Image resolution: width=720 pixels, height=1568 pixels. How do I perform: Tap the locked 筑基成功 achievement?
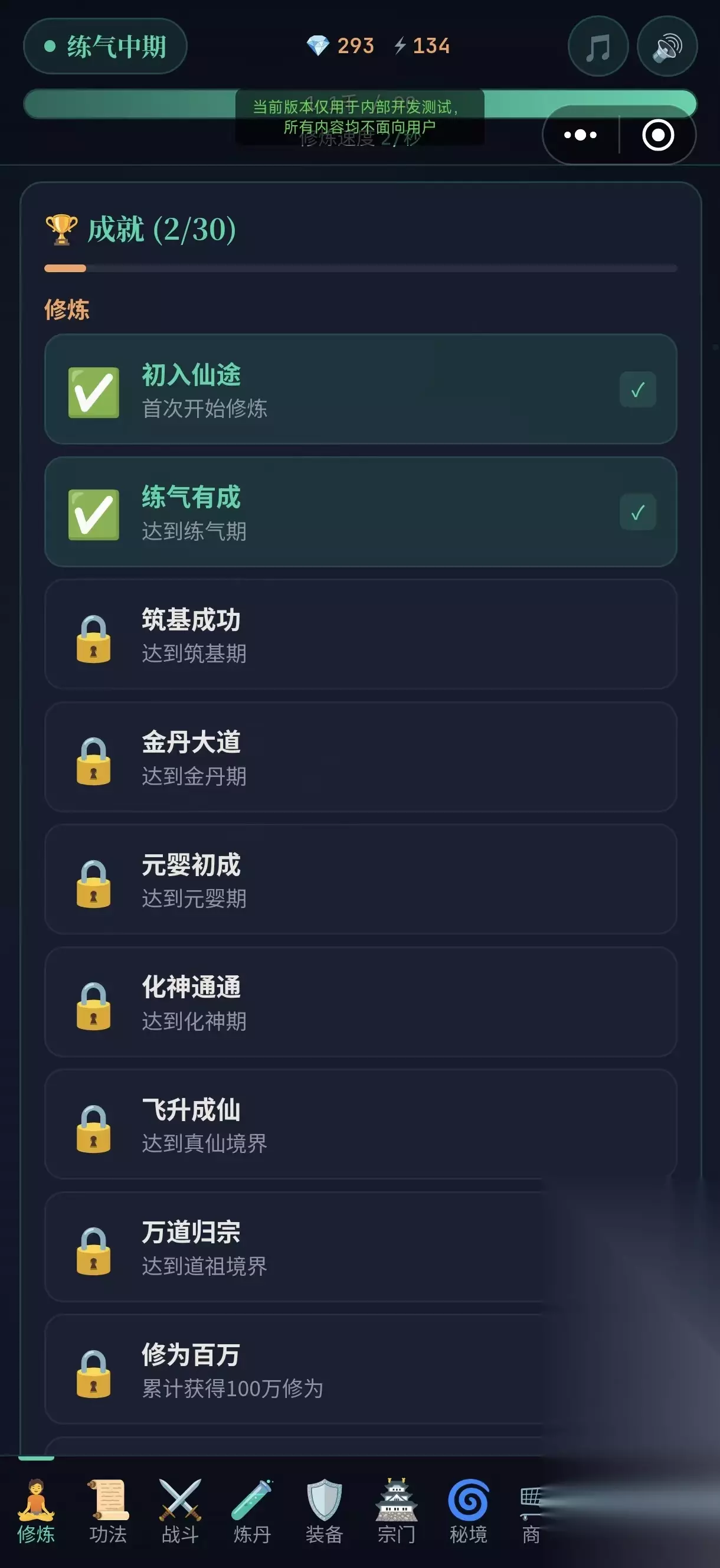click(x=361, y=634)
